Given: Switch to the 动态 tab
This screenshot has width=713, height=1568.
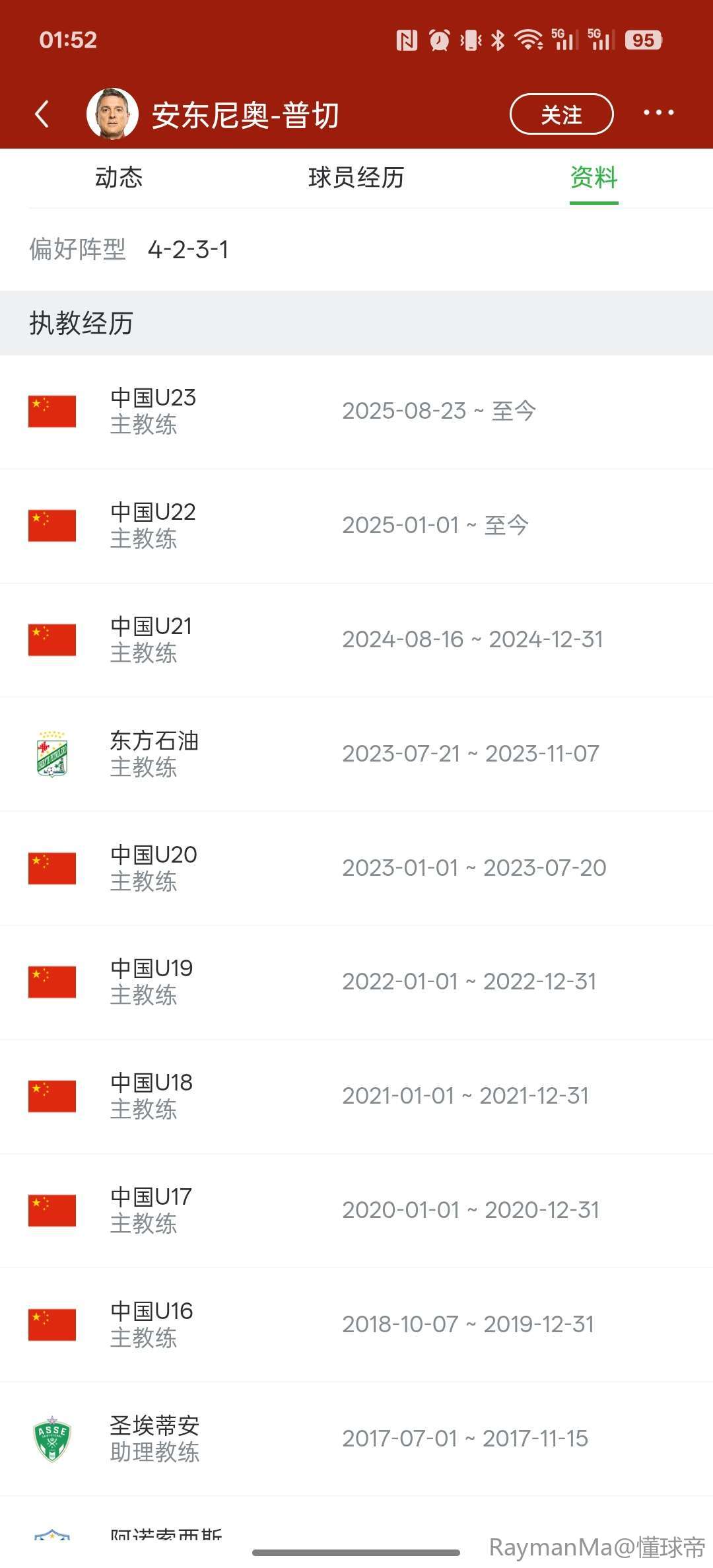Looking at the screenshot, I should (x=119, y=178).
